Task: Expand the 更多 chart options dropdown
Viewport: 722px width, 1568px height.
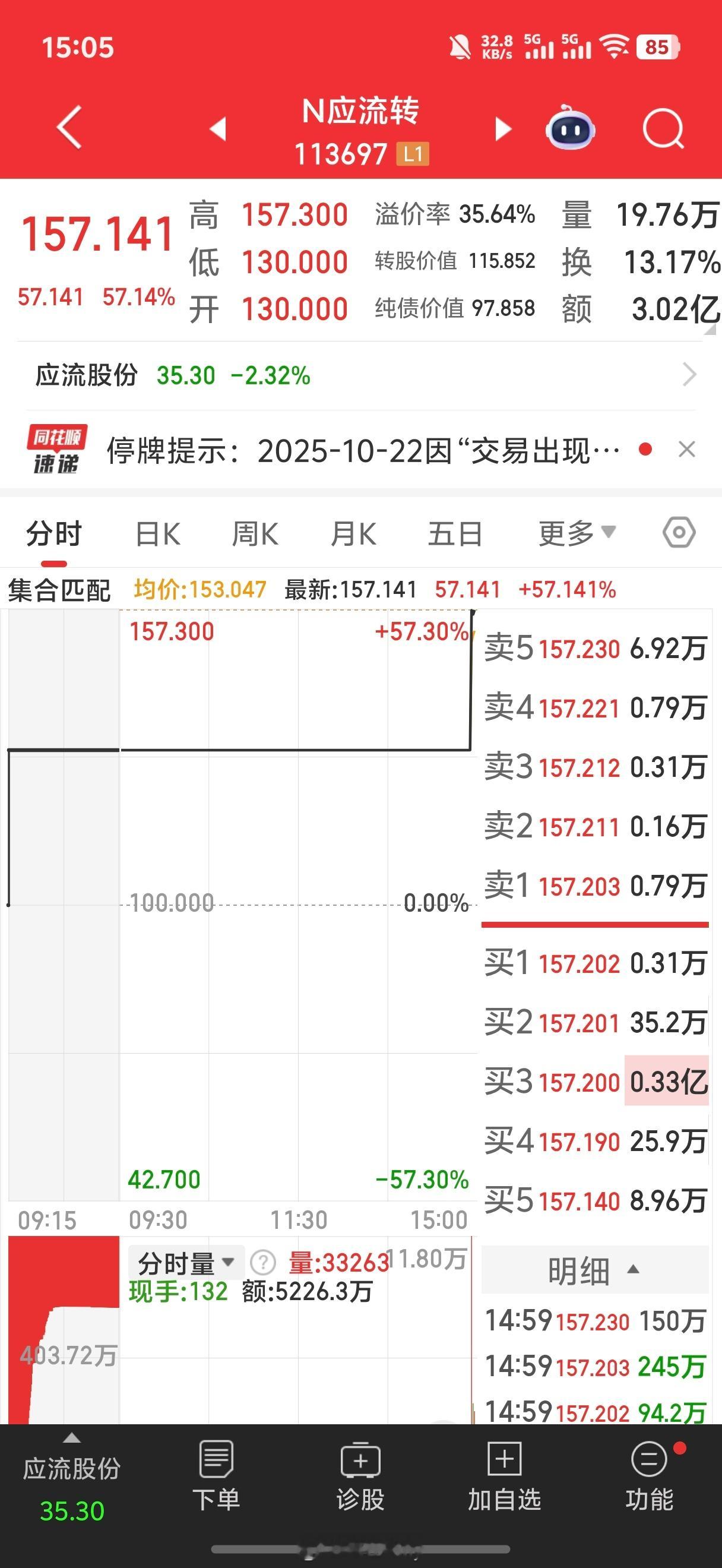Action: coord(576,533)
